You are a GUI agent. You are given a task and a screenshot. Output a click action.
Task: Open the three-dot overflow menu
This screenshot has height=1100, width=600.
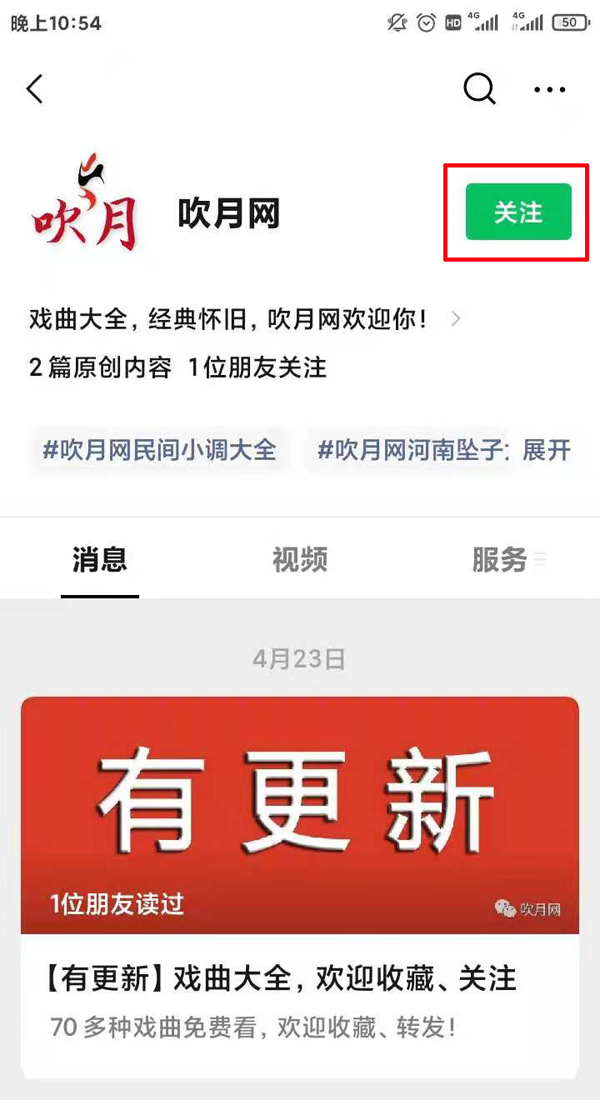point(549,90)
